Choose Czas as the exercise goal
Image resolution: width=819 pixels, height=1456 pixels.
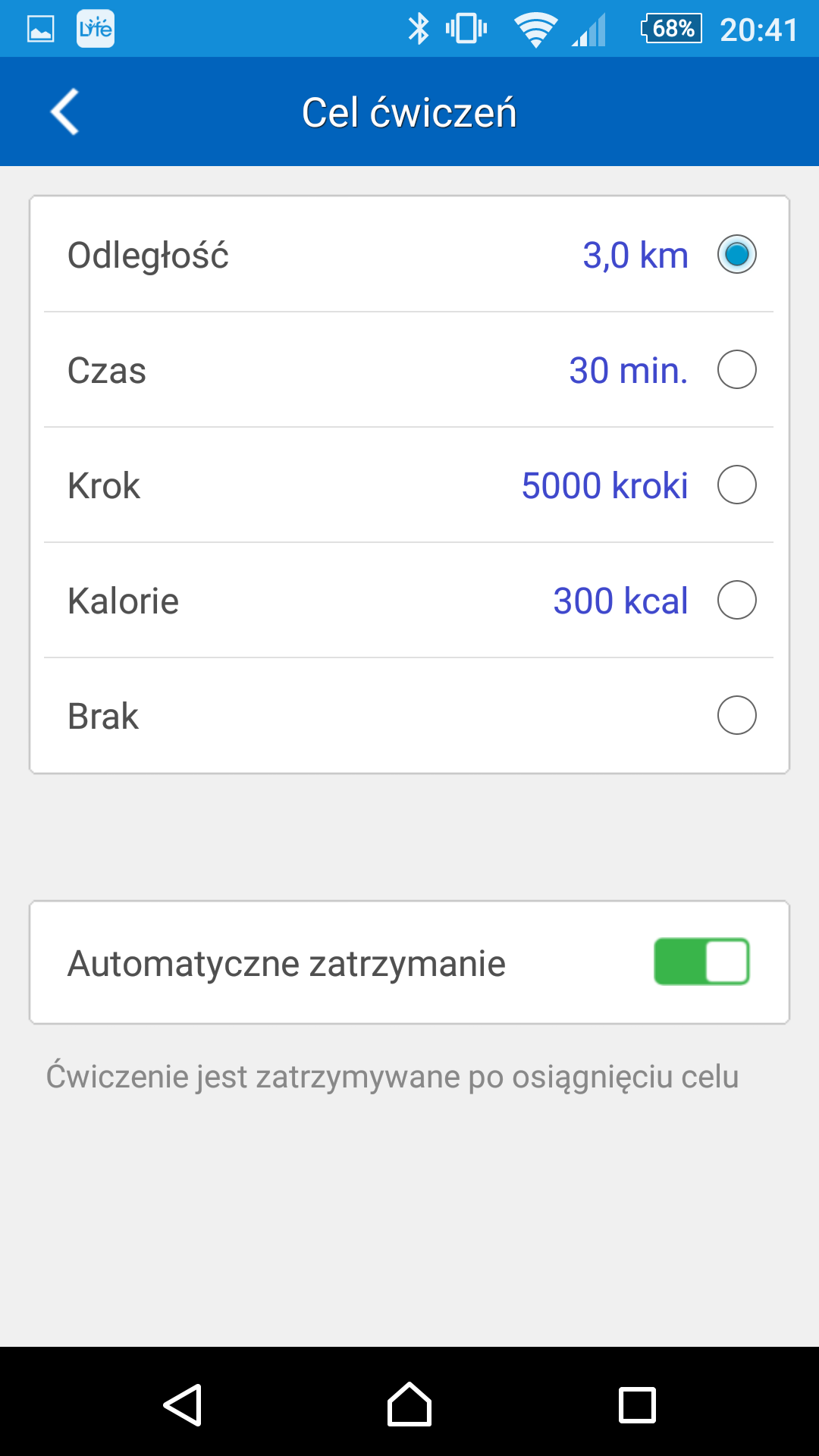[x=736, y=369]
